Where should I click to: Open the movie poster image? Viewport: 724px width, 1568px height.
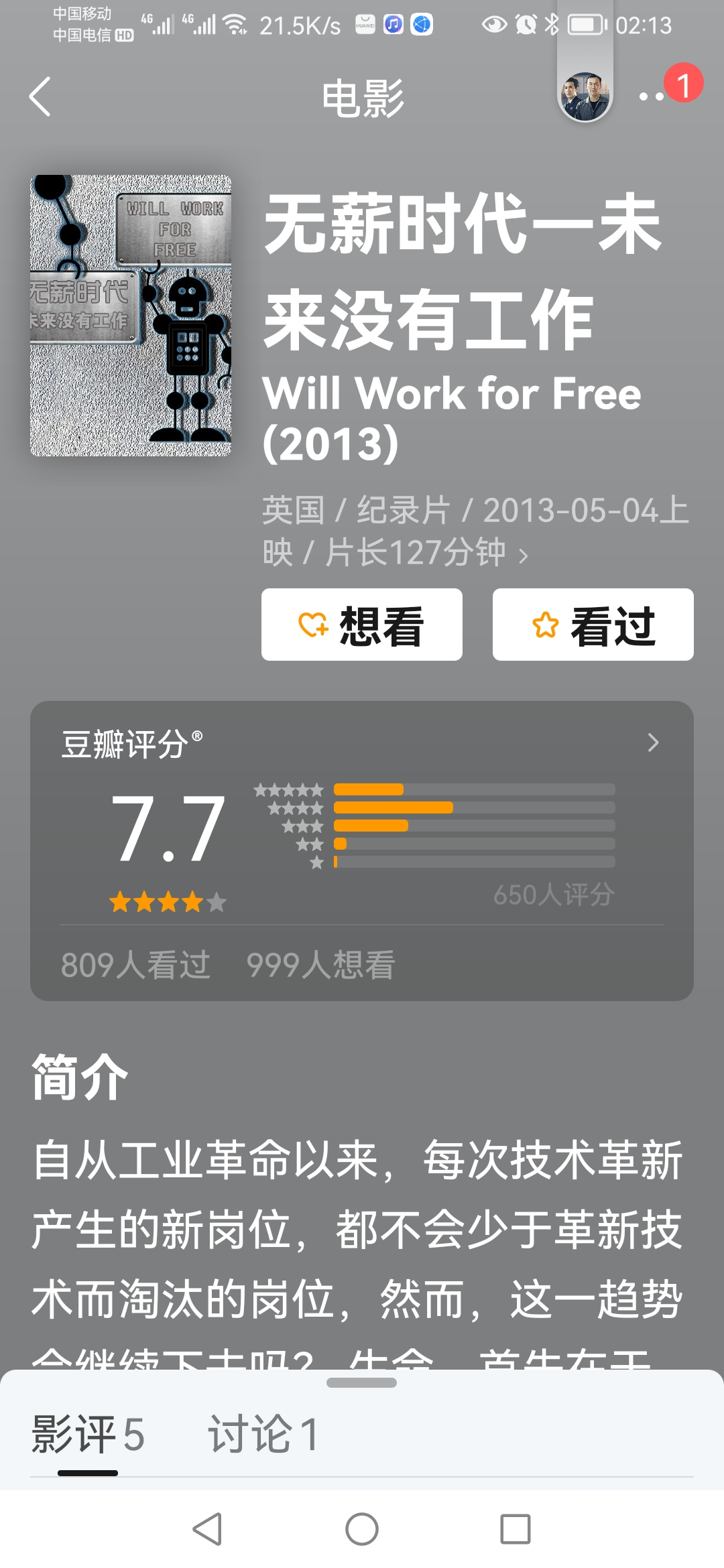[x=131, y=316]
